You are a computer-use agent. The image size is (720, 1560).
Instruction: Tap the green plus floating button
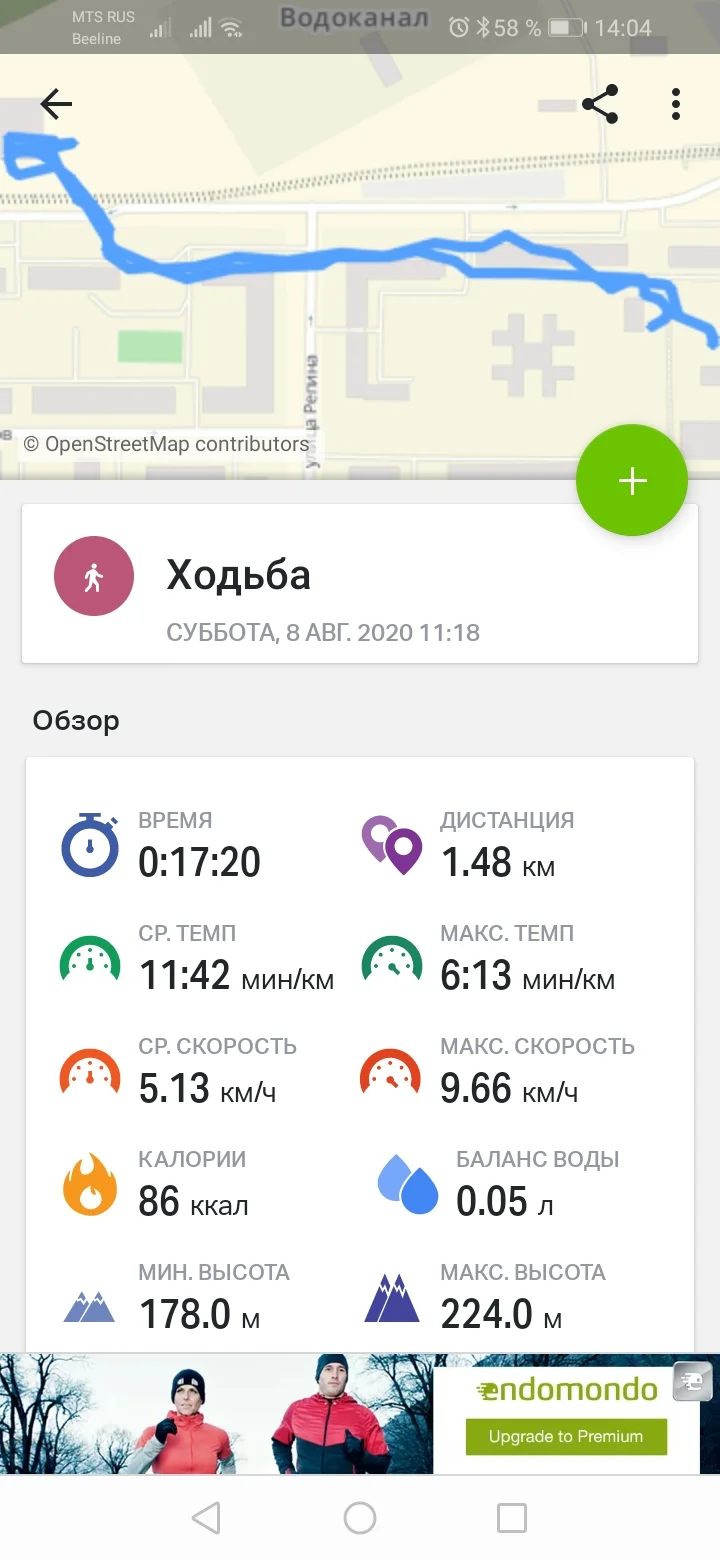[632, 481]
